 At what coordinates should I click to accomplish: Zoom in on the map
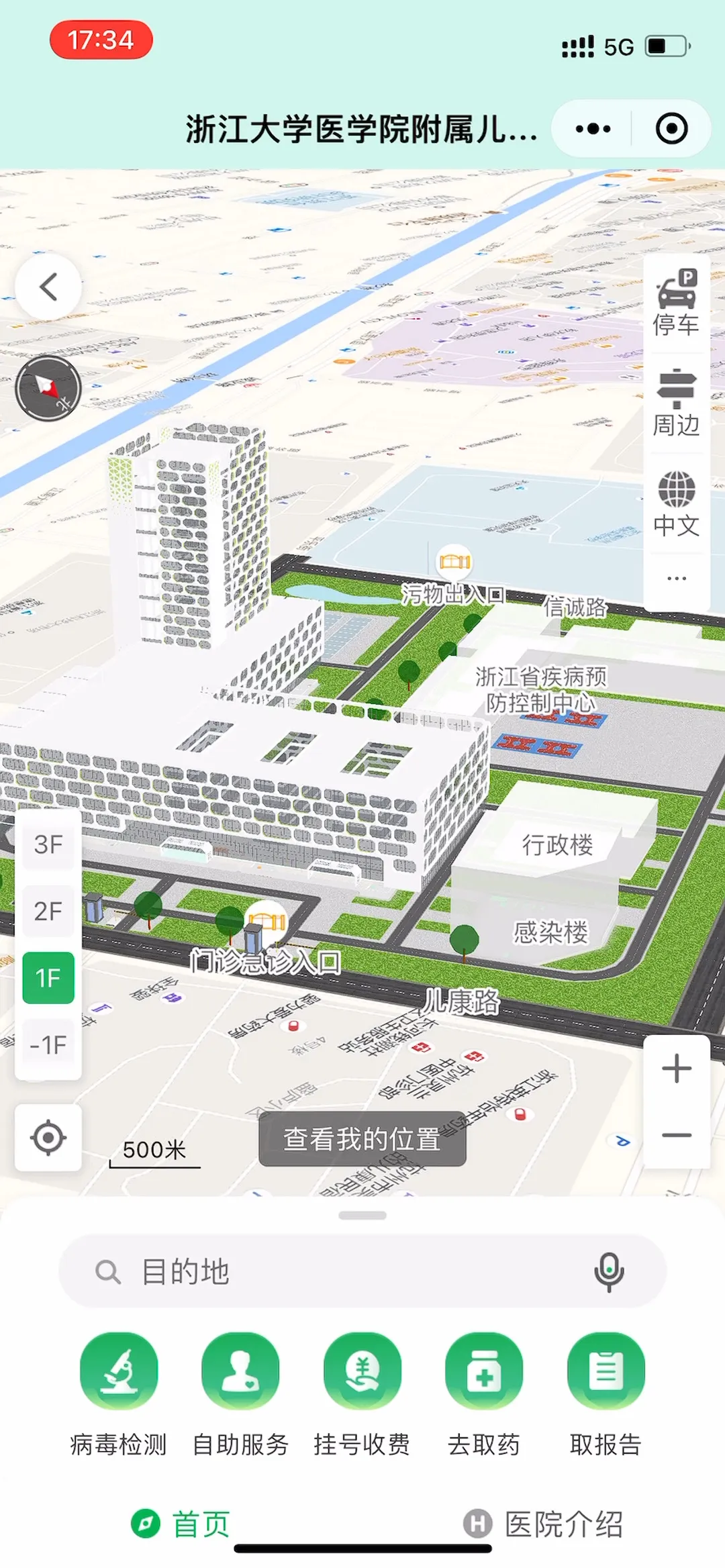pyautogui.click(x=676, y=1069)
